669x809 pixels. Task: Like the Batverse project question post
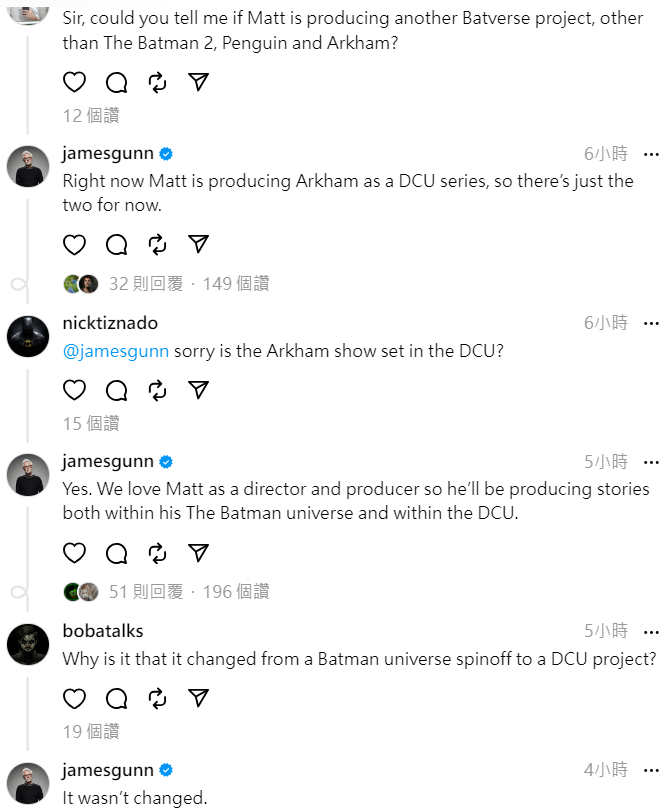point(74,82)
